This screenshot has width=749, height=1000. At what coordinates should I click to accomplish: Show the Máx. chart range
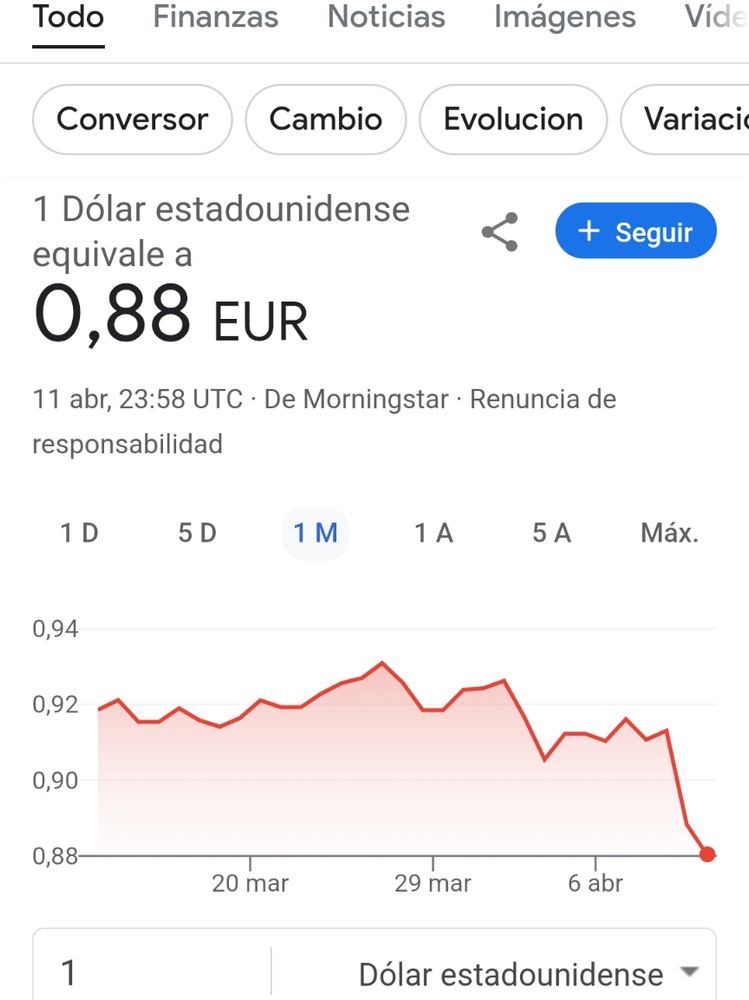click(669, 533)
